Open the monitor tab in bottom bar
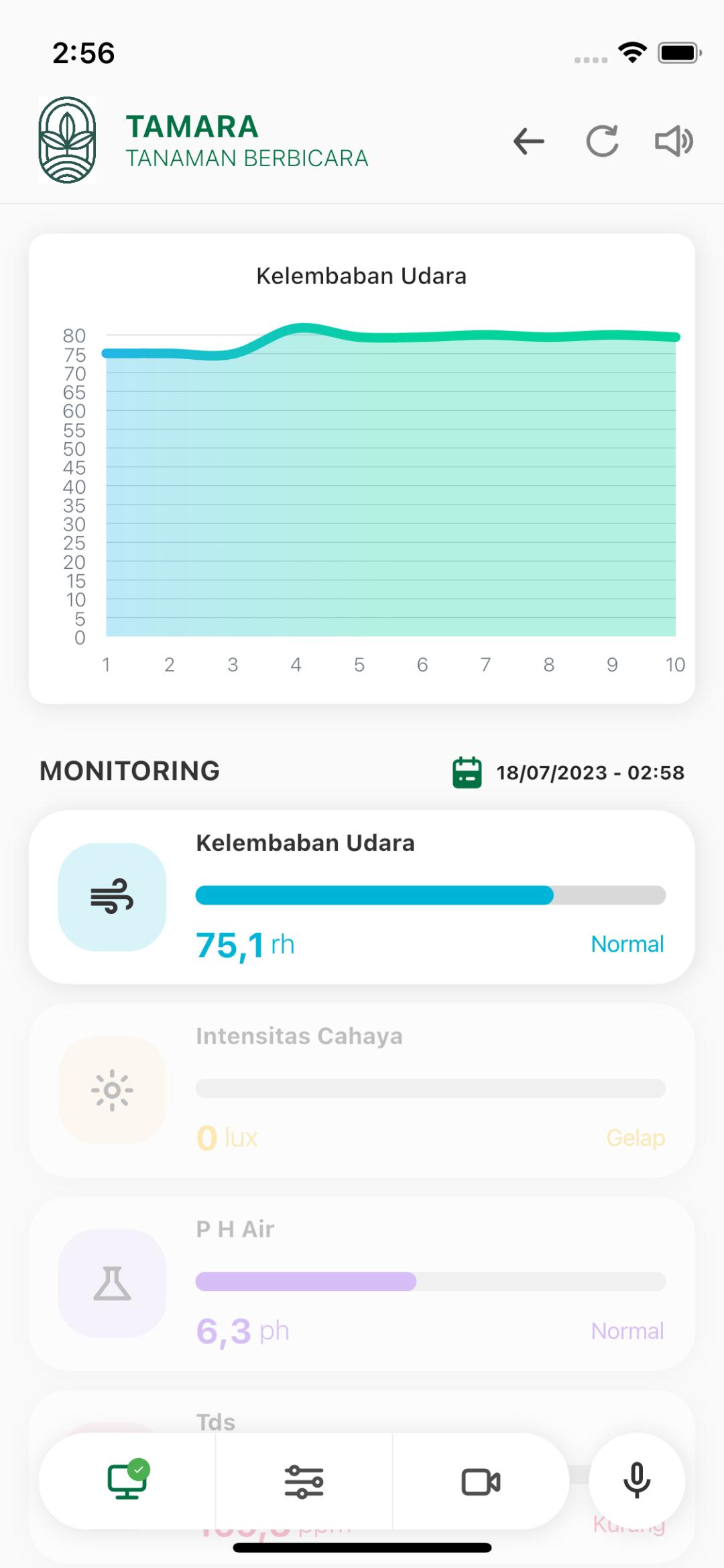Image resolution: width=724 pixels, height=1568 pixels. [x=127, y=1481]
